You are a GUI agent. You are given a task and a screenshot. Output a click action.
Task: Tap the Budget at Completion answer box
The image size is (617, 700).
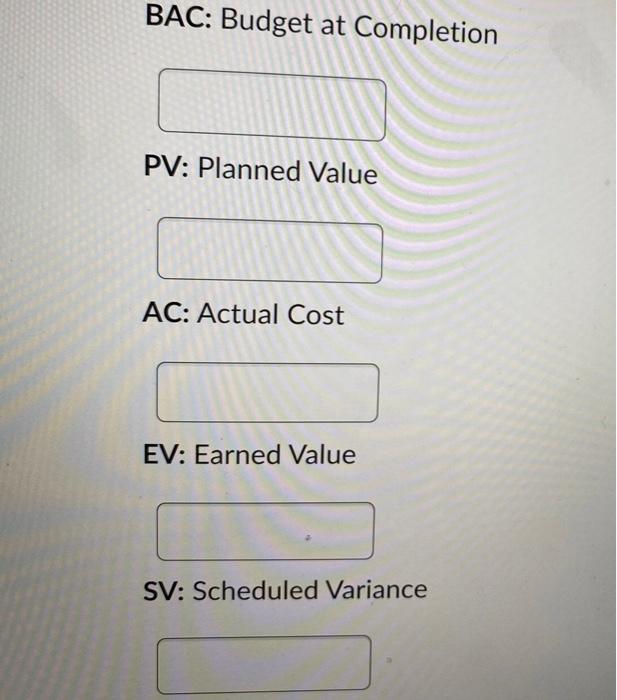tap(271, 104)
